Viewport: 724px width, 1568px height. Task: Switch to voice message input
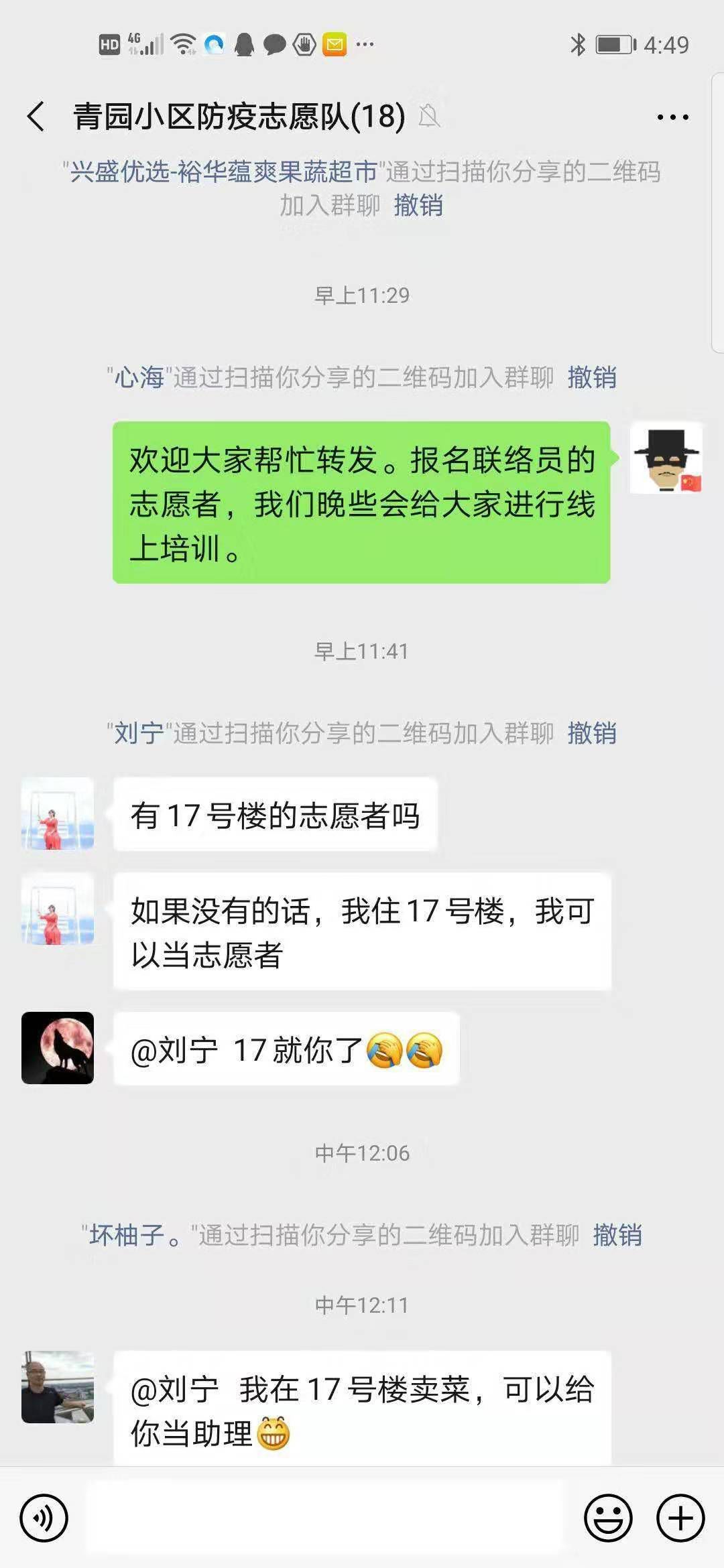click(x=44, y=1518)
